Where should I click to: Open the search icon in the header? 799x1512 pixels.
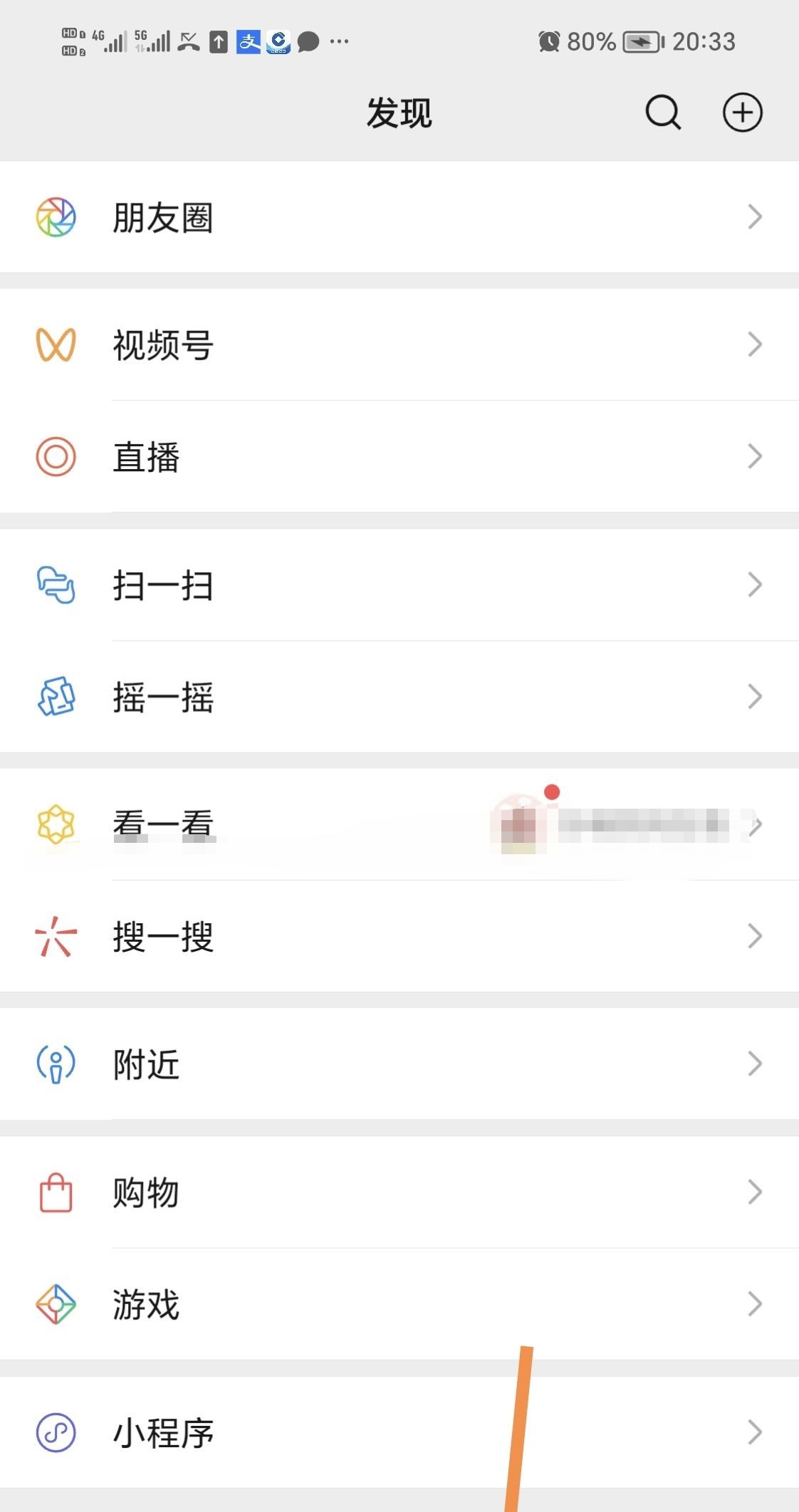coord(663,112)
